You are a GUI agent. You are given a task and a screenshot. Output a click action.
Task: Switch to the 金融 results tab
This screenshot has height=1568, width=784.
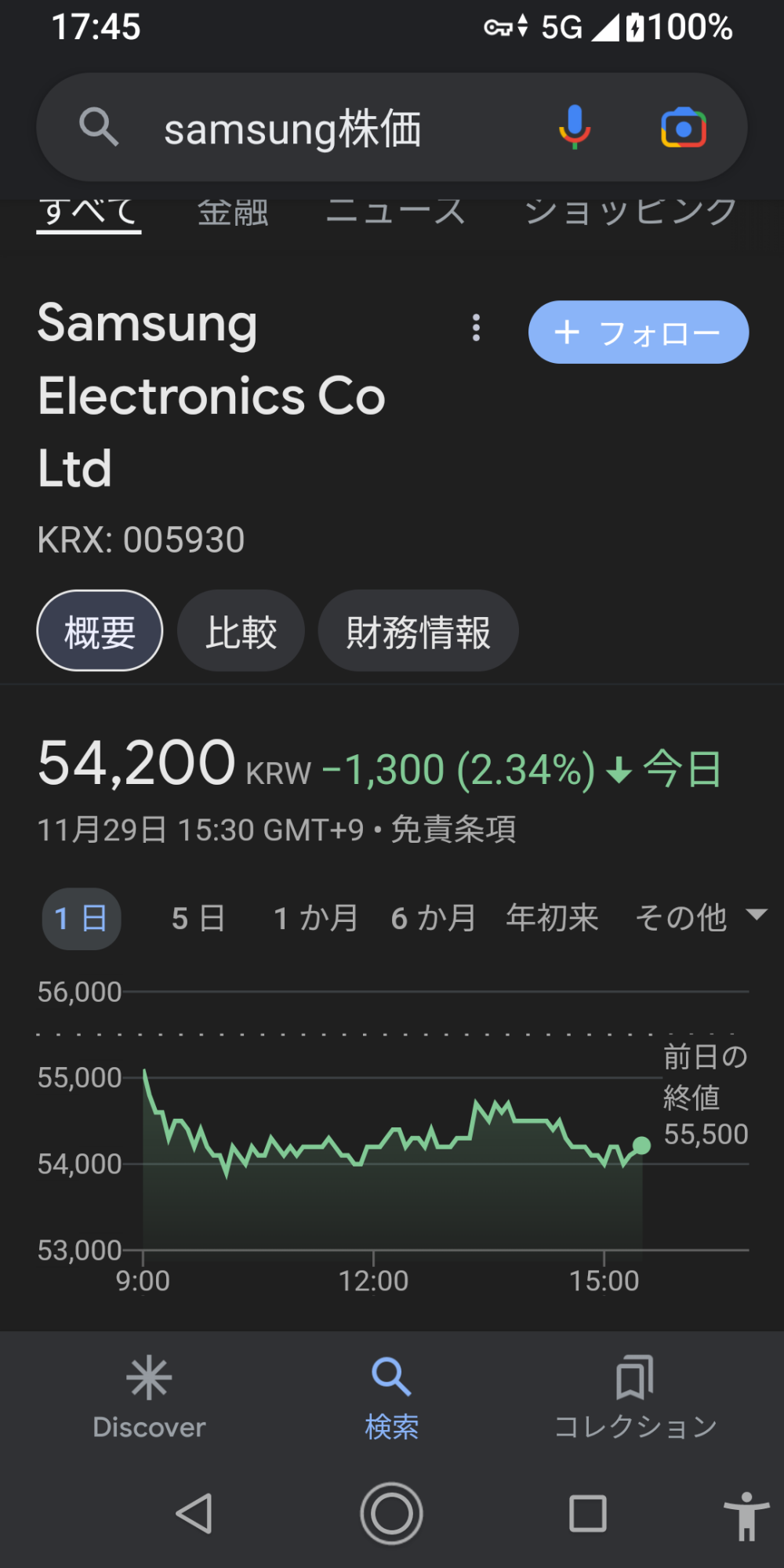(x=233, y=213)
